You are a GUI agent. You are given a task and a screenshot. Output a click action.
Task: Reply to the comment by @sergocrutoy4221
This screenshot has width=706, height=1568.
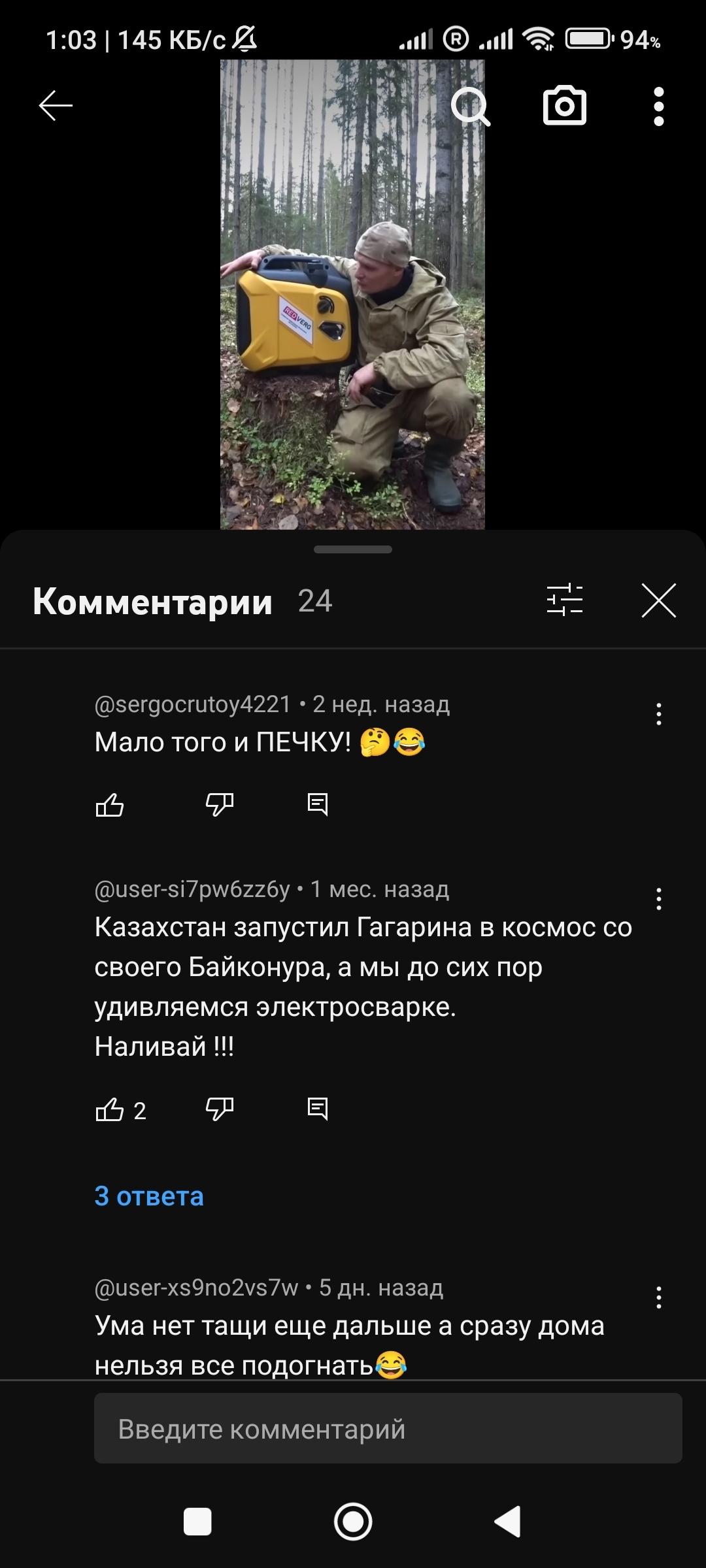pyautogui.click(x=318, y=804)
